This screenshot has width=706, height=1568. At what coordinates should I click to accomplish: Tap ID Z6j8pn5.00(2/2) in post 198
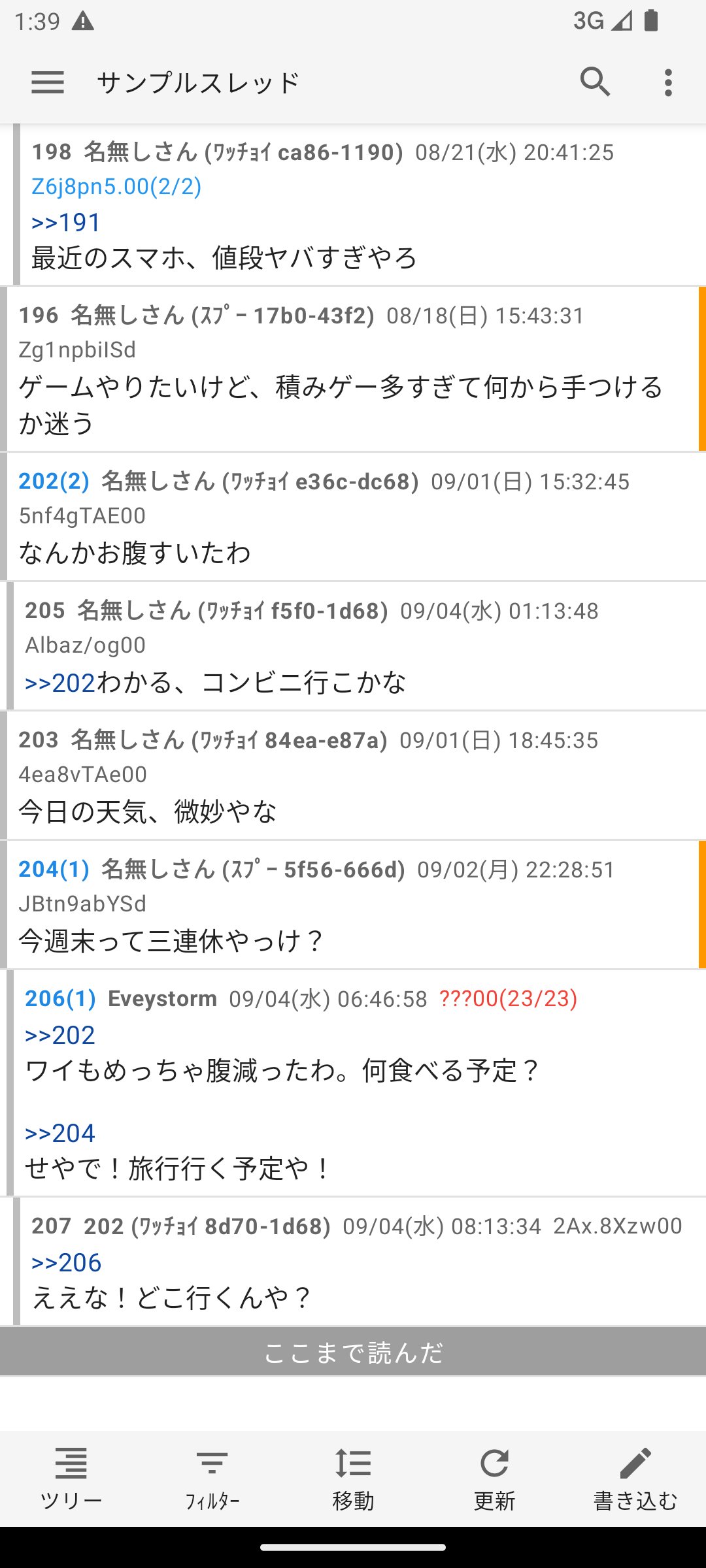pos(116,187)
